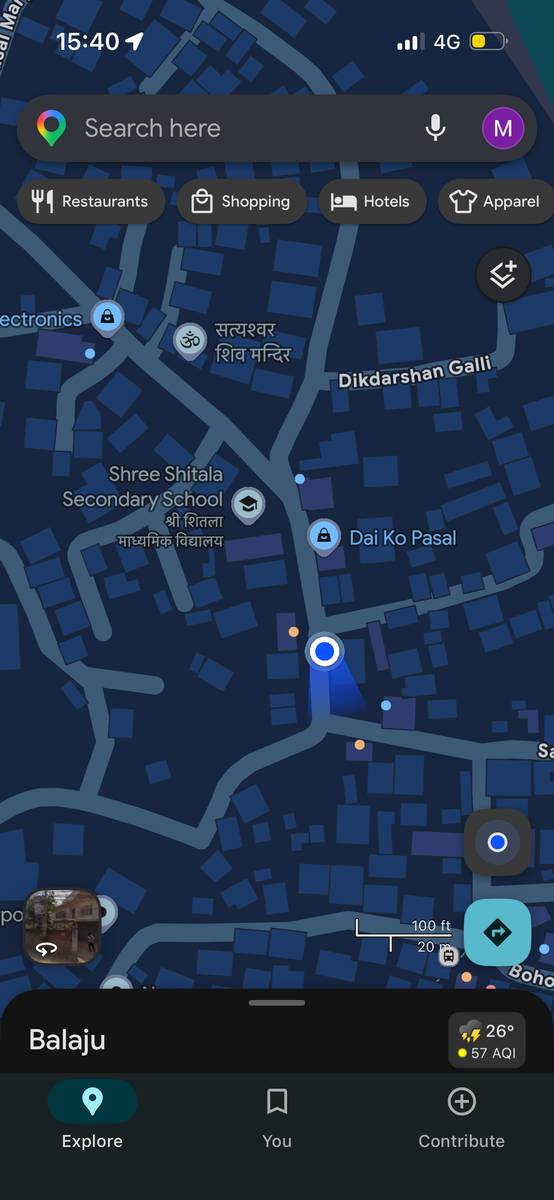Choose the Apparel chip
Image resolution: width=554 pixels, height=1200 pixels.
(x=496, y=201)
